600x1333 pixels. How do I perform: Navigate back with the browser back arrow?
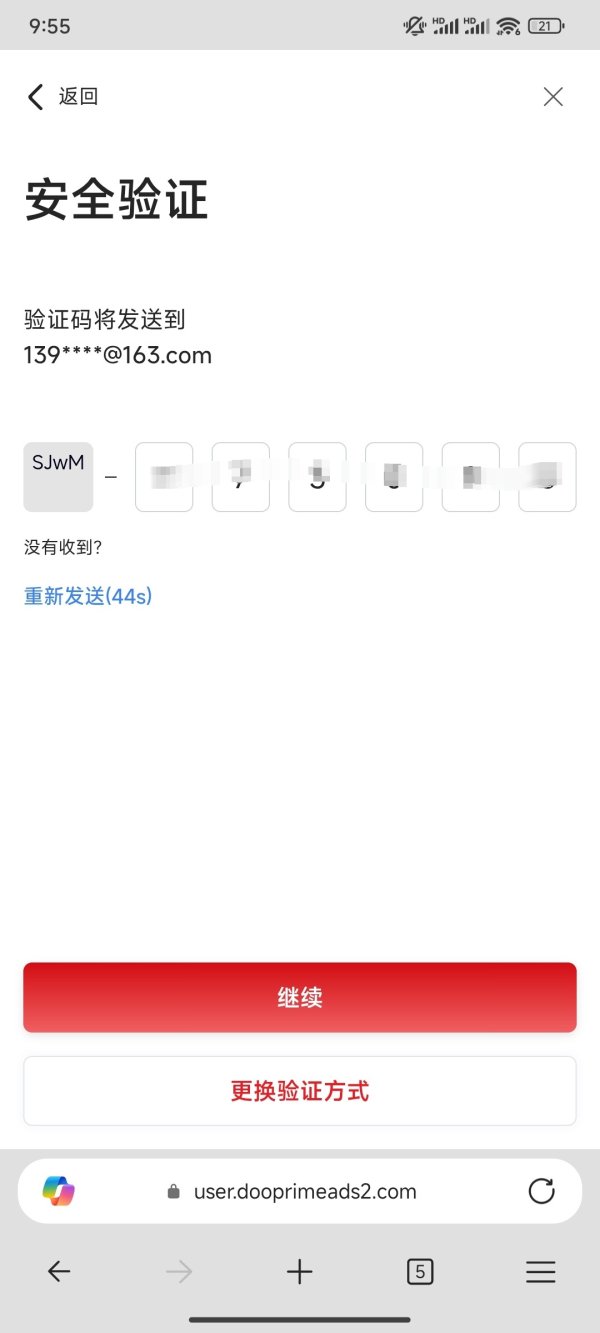[x=59, y=1271]
